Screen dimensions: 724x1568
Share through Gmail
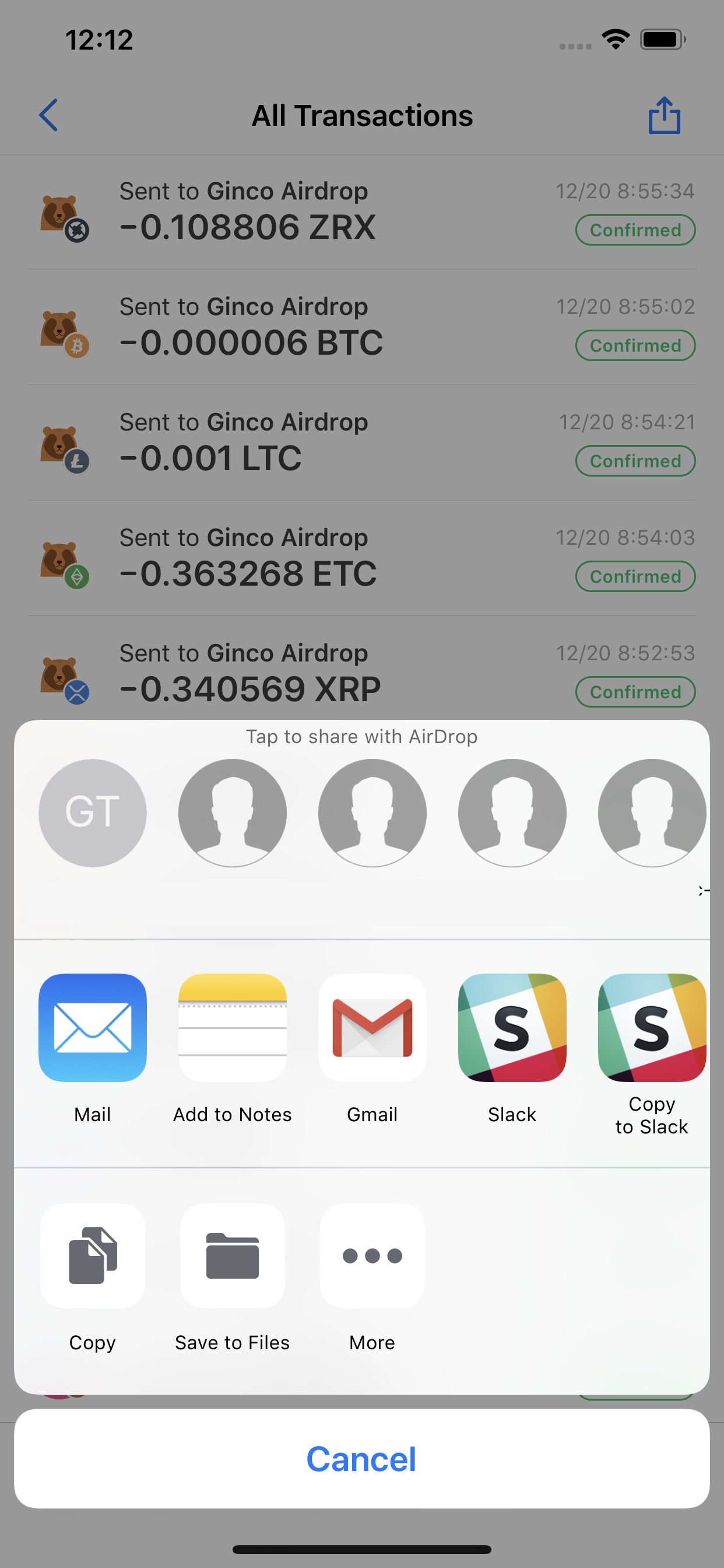point(372,1027)
